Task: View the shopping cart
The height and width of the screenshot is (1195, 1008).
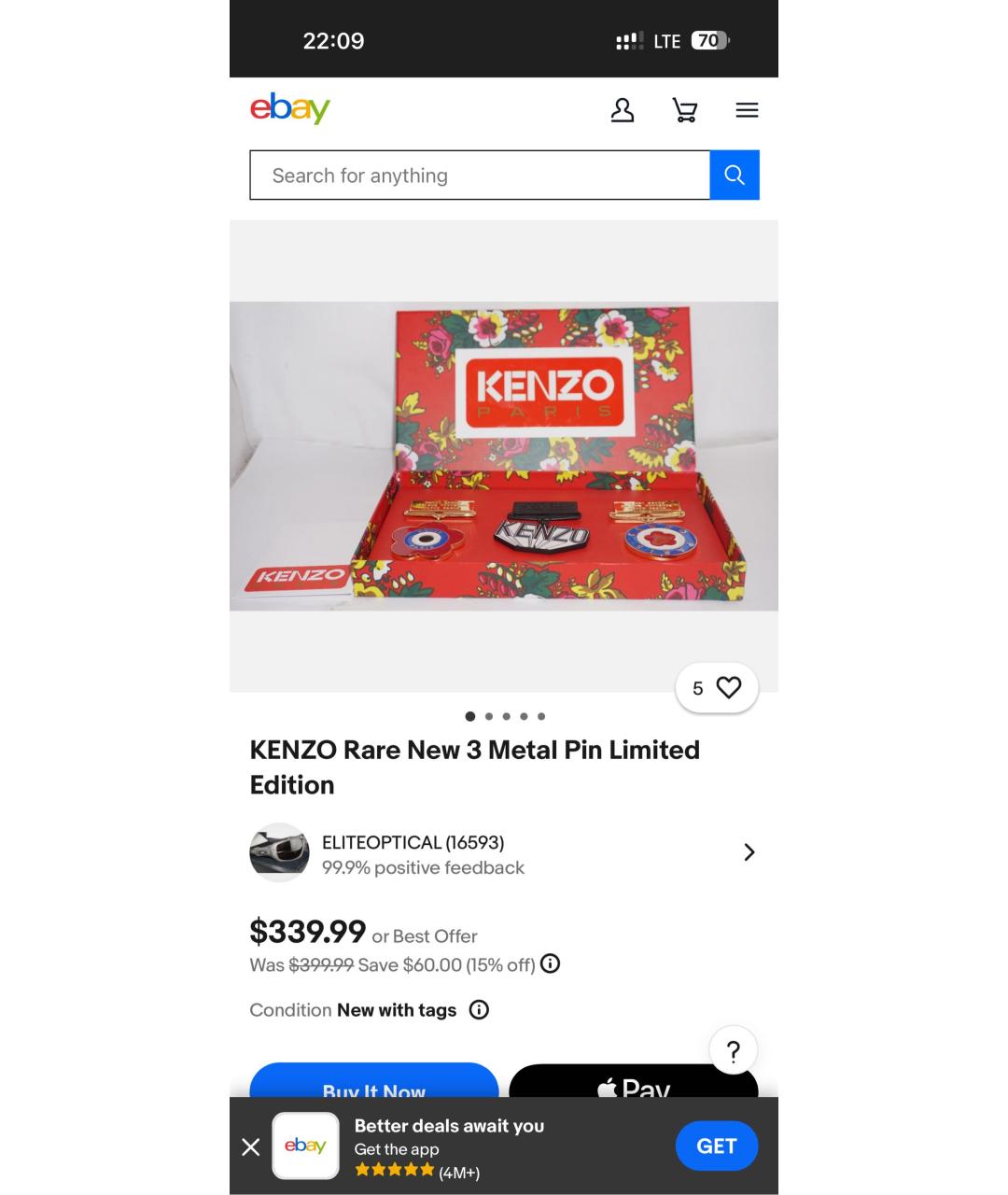Action: click(x=685, y=110)
